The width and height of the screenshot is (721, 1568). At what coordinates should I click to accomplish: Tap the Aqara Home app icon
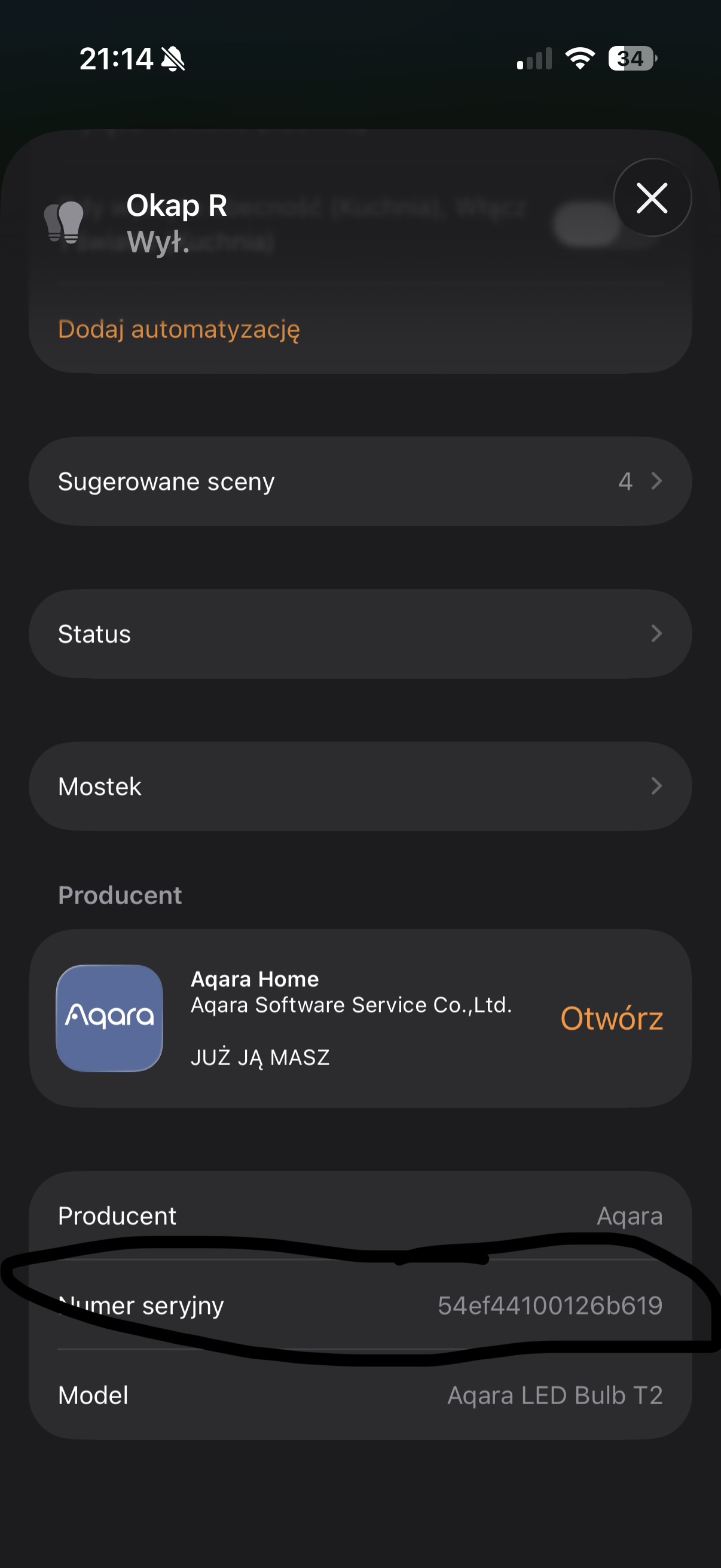click(x=109, y=1018)
